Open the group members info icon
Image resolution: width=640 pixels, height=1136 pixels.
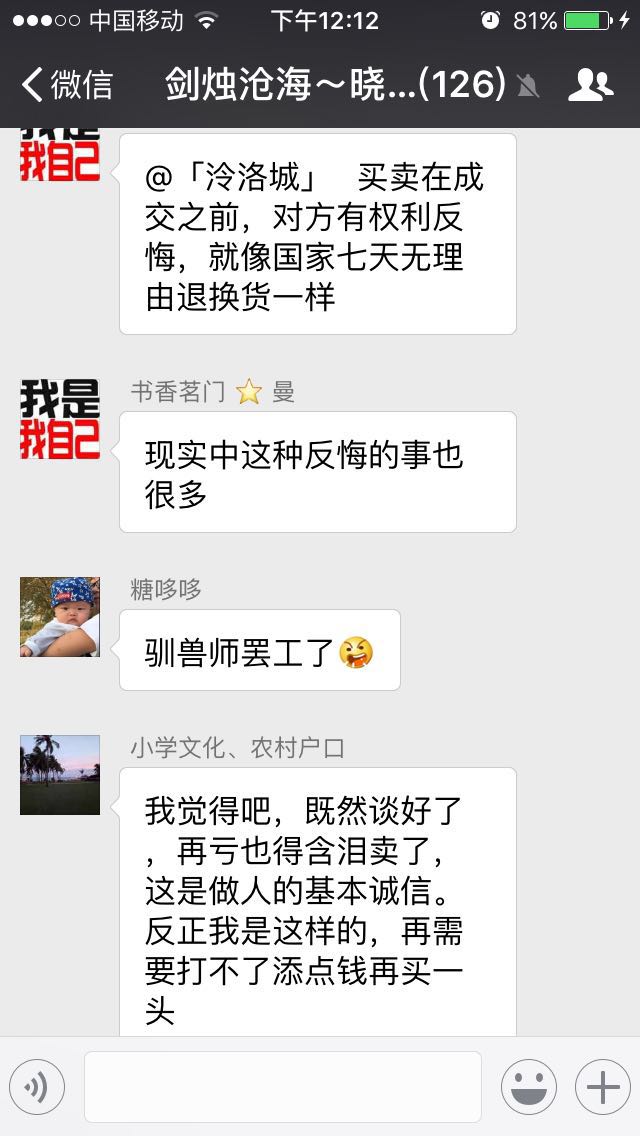pyautogui.click(x=590, y=85)
